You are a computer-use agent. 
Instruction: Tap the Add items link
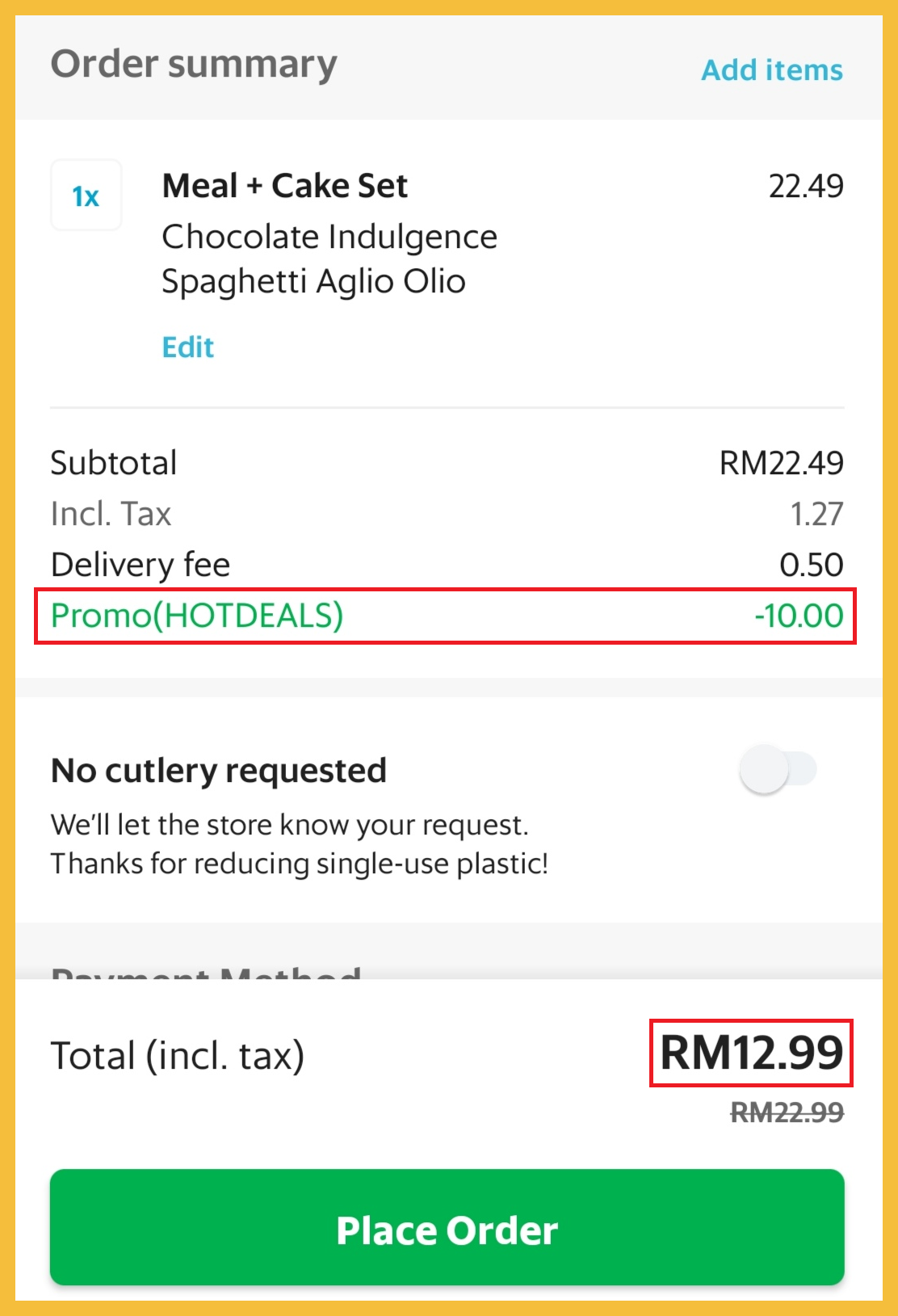coord(771,70)
